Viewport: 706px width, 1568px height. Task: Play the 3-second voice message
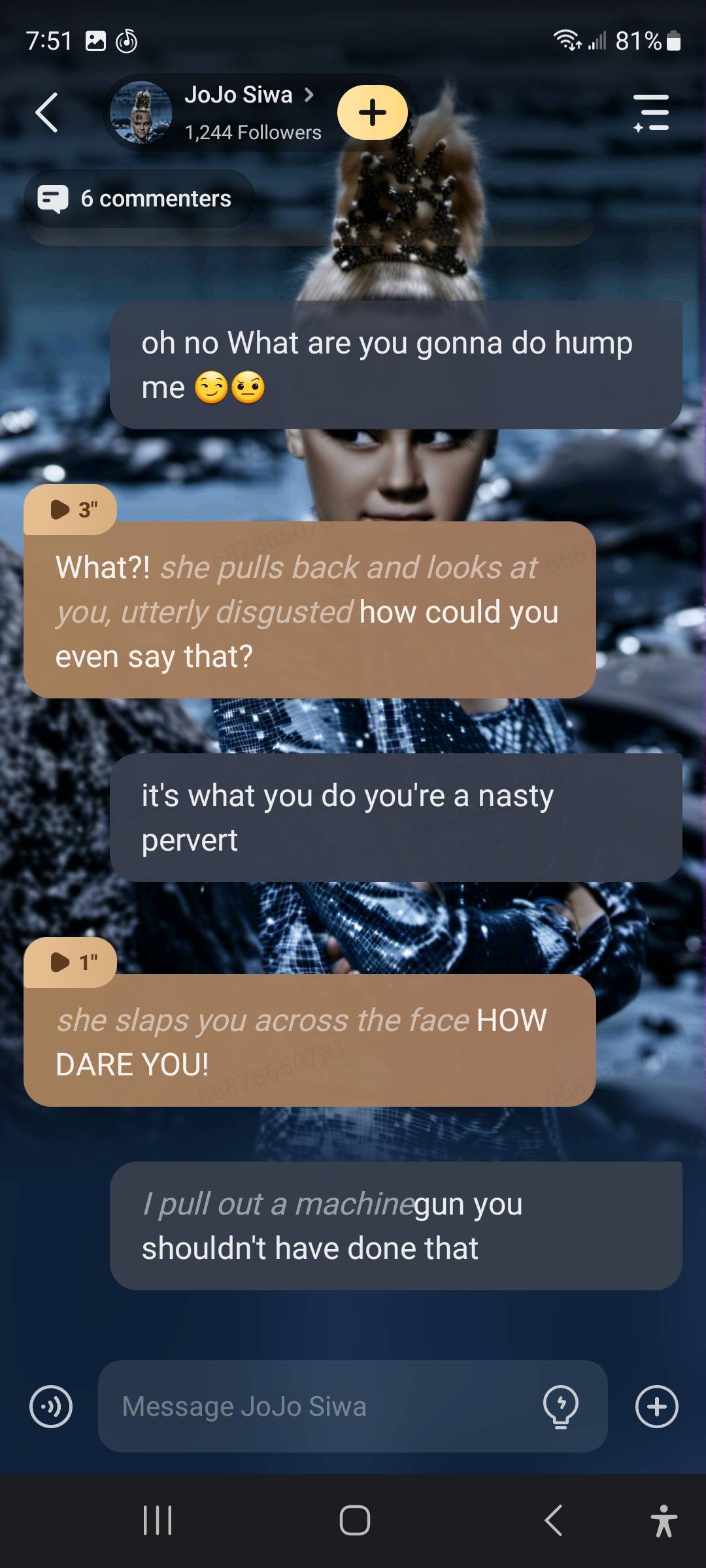click(71, 510)
